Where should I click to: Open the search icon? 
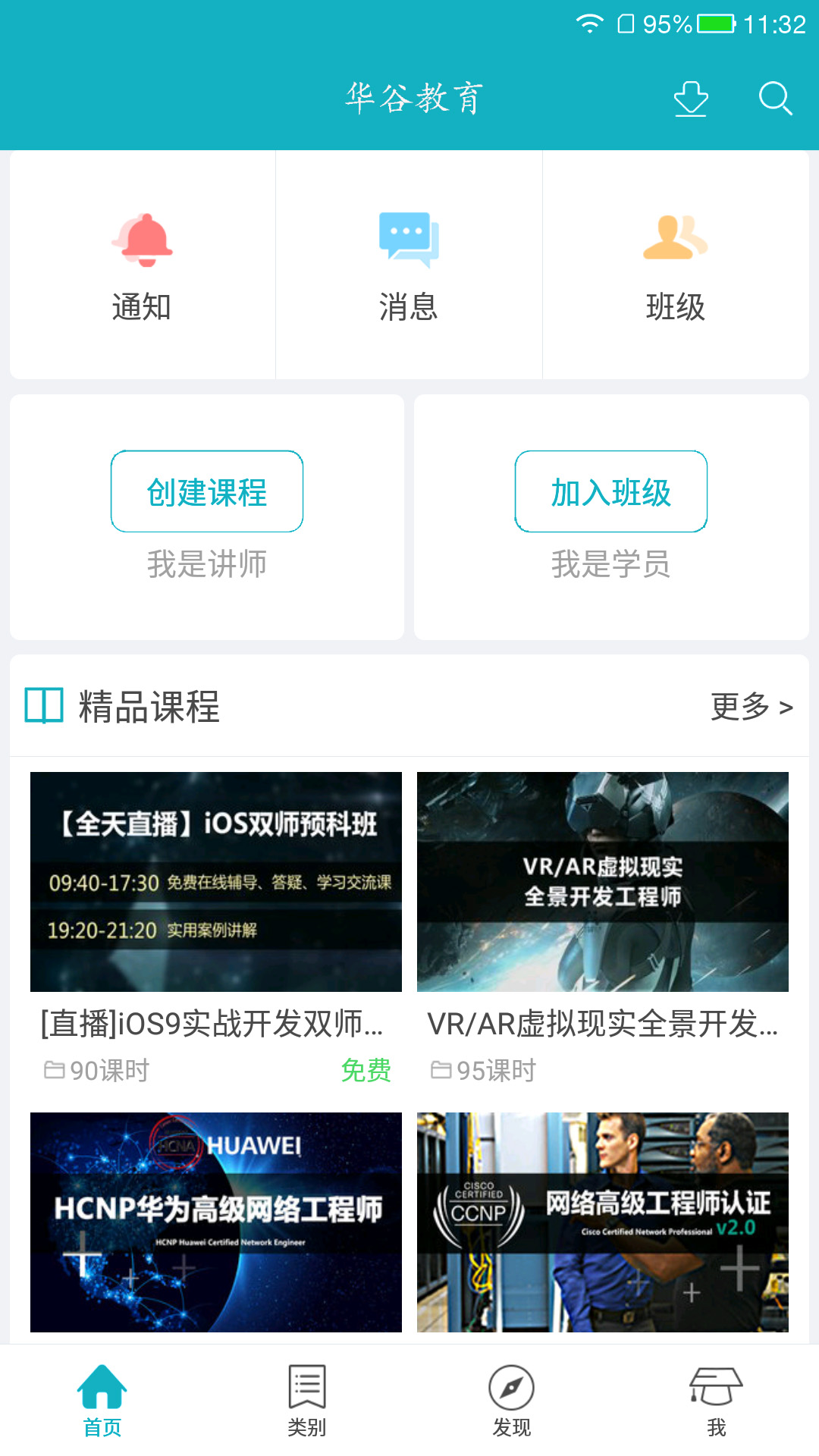(x=775, y=99)
